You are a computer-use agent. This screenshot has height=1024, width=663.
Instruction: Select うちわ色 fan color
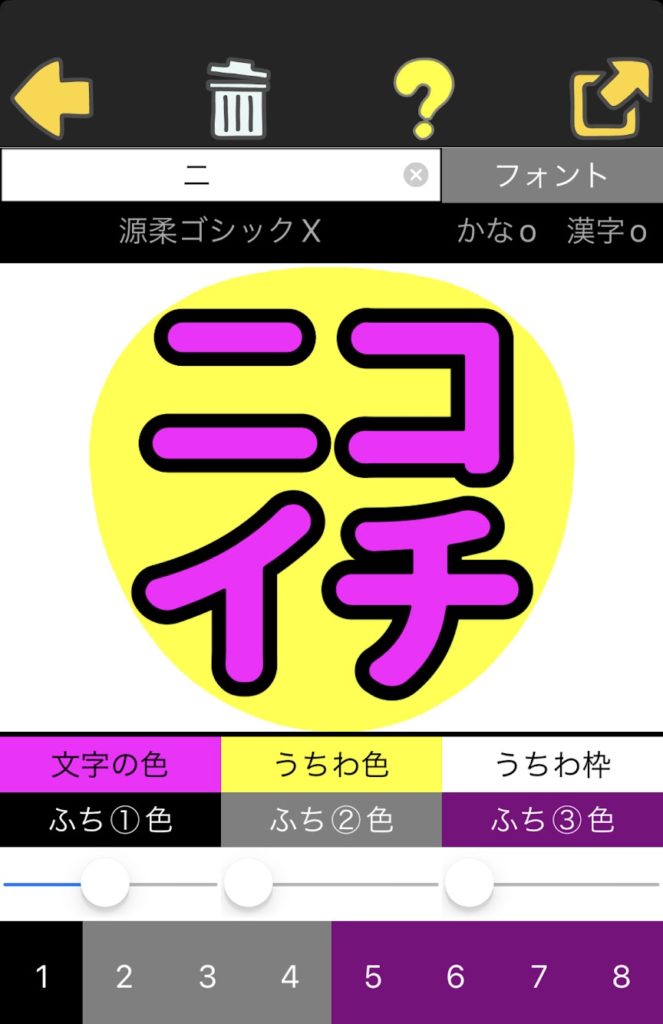point(331,765)
